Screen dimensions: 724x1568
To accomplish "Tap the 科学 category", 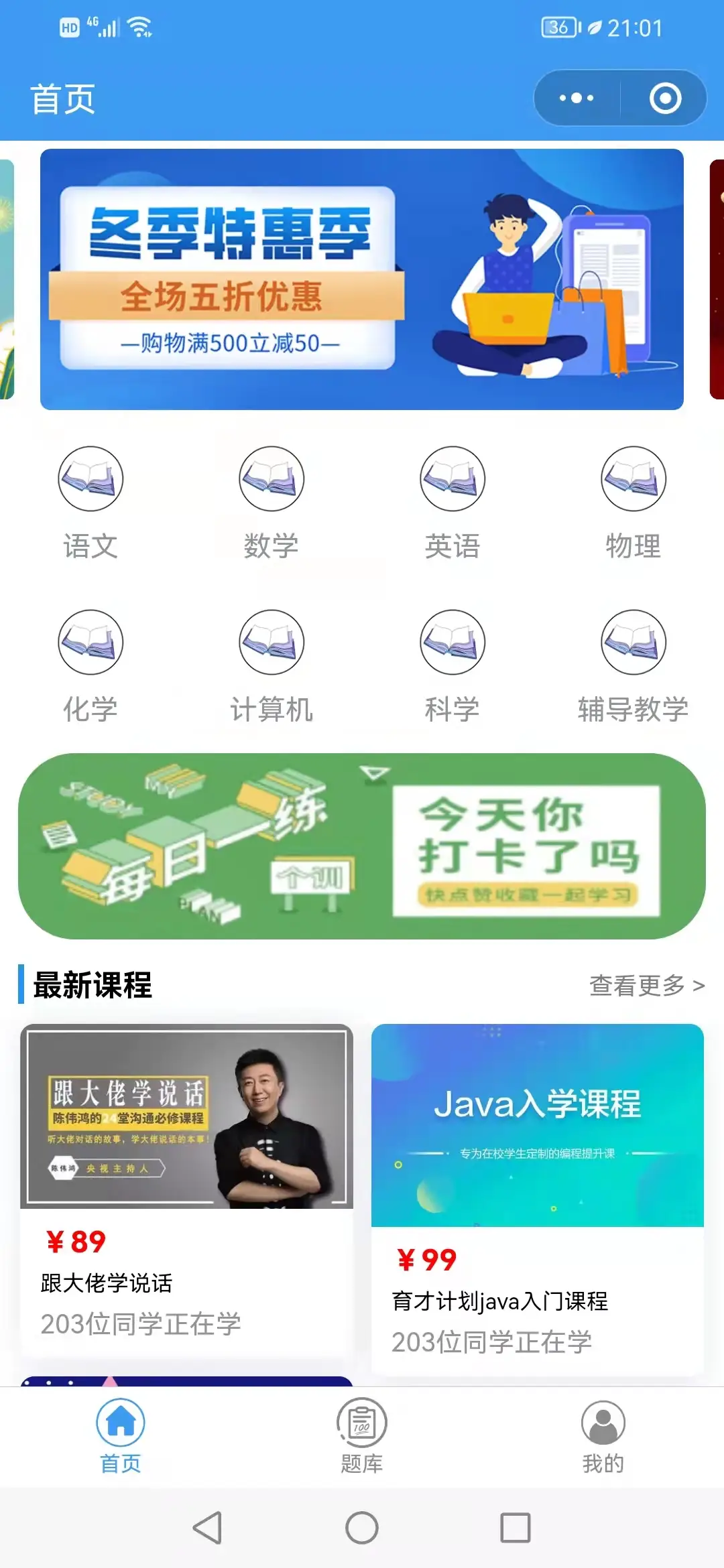I will tap(452, 666).
